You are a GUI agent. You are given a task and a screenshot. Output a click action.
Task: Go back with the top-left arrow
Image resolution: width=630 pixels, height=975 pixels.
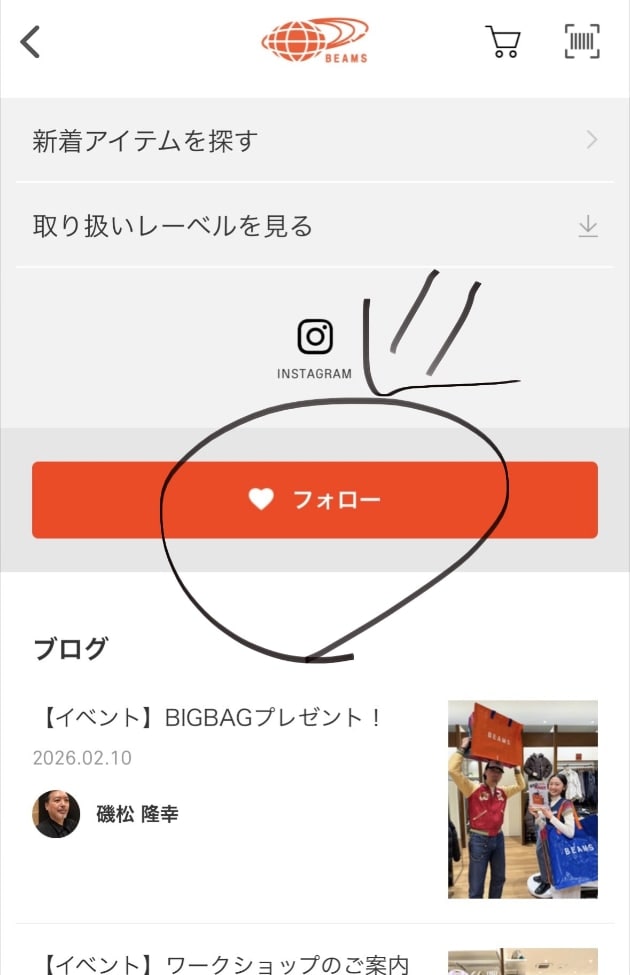coord(31,42)
